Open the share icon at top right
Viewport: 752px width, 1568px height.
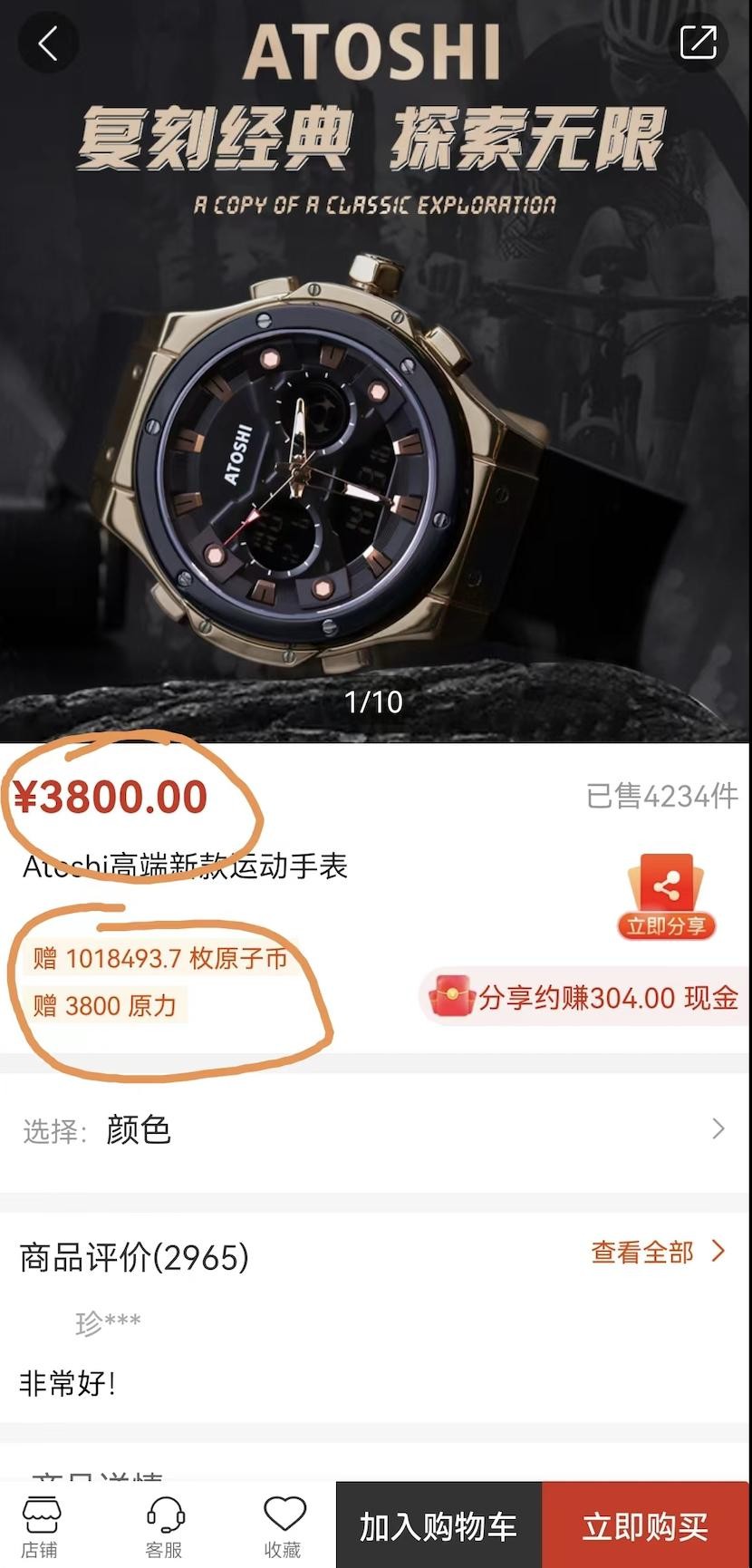(698, 43)
